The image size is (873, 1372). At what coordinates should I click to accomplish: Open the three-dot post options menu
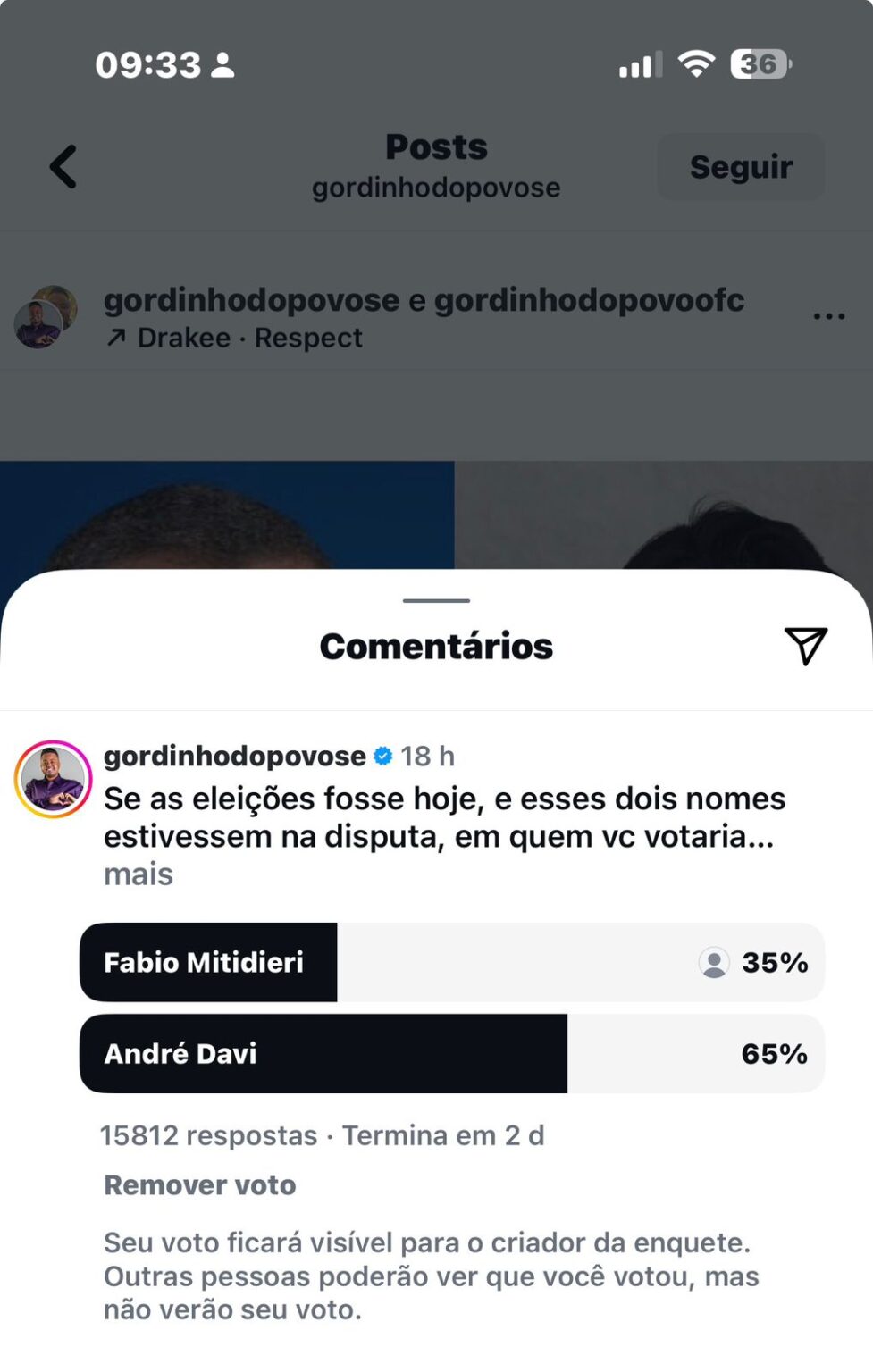tap(828, 316)
